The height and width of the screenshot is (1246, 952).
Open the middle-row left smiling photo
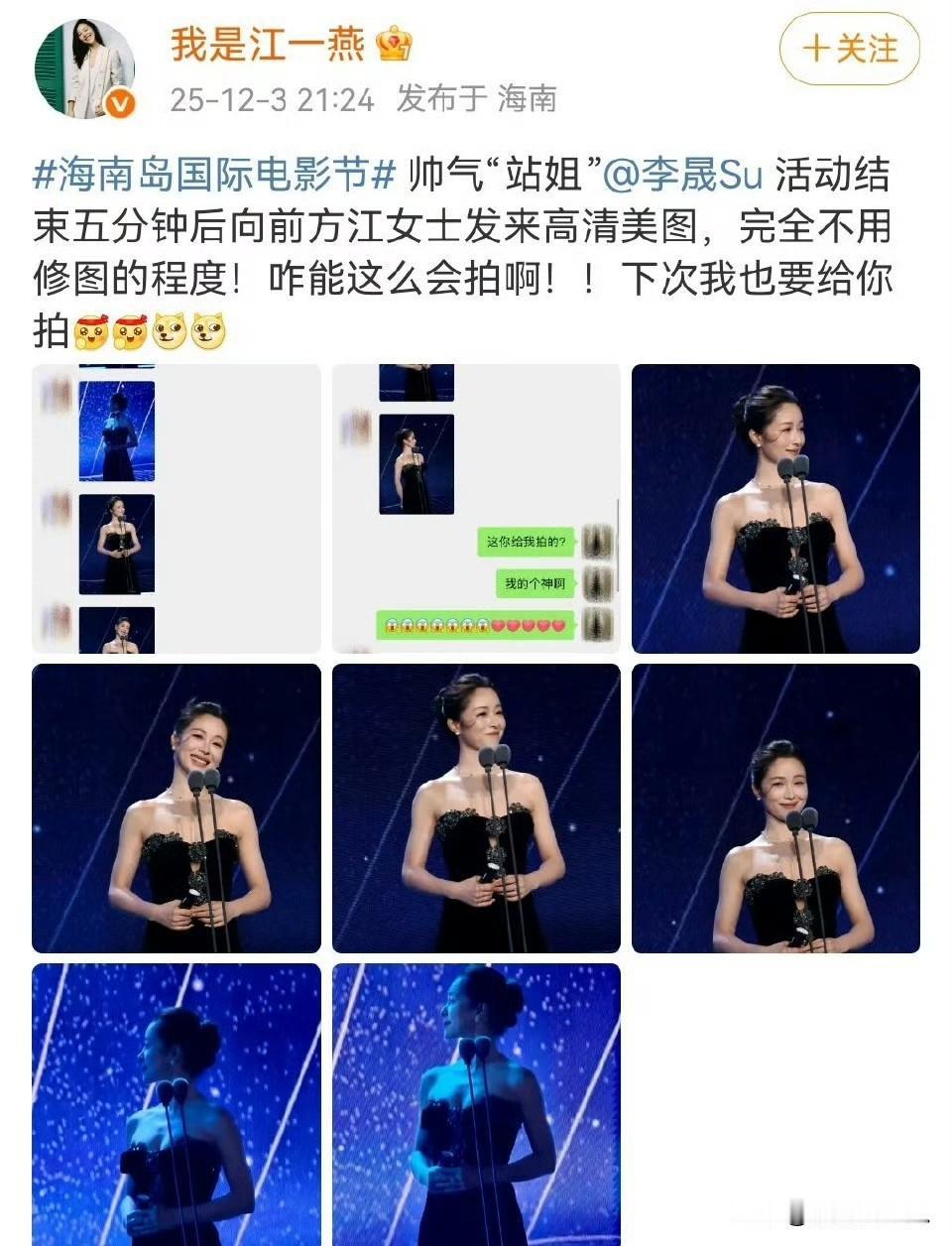tap(178, 809)
